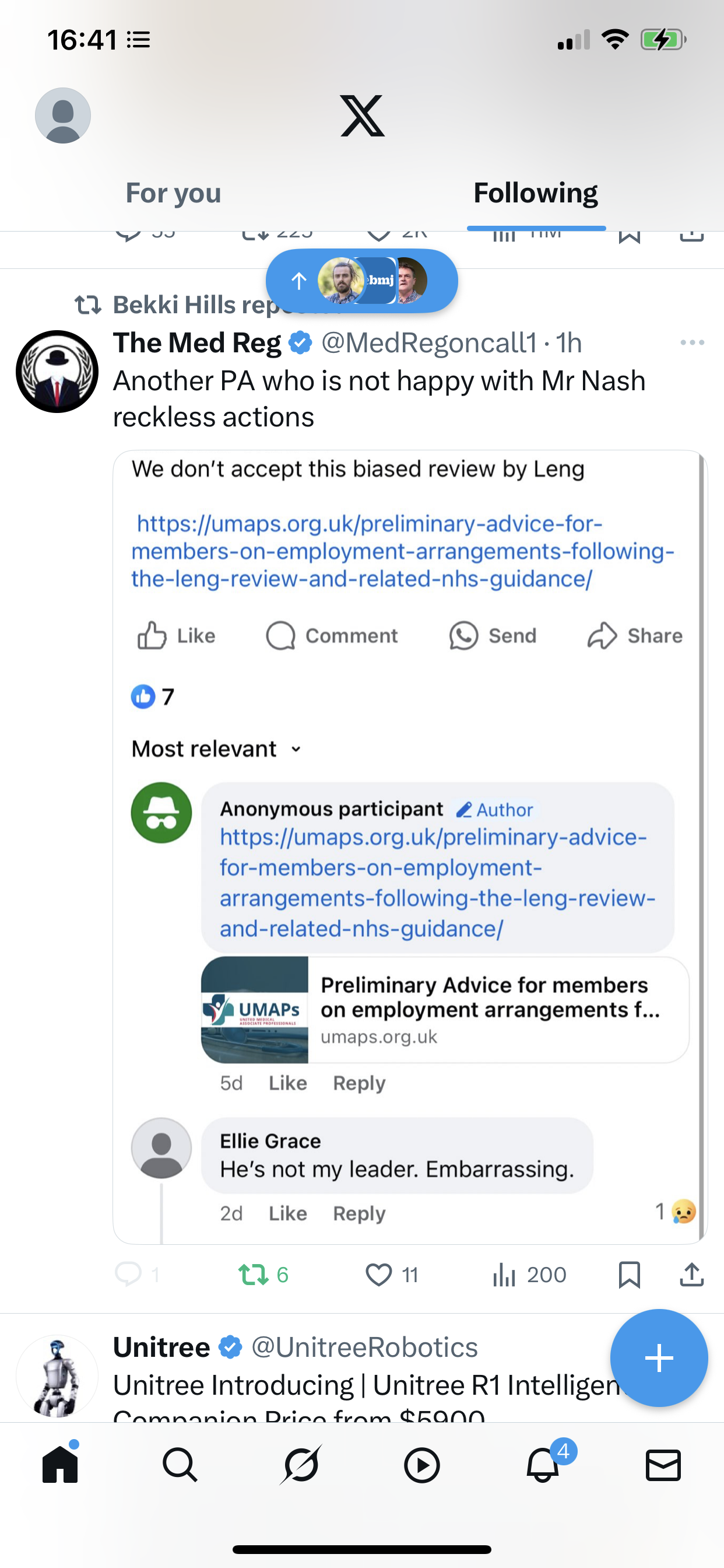Open Unitree's profile picture
Viewport: 724px width, 1568px height.
[57, 1376]
